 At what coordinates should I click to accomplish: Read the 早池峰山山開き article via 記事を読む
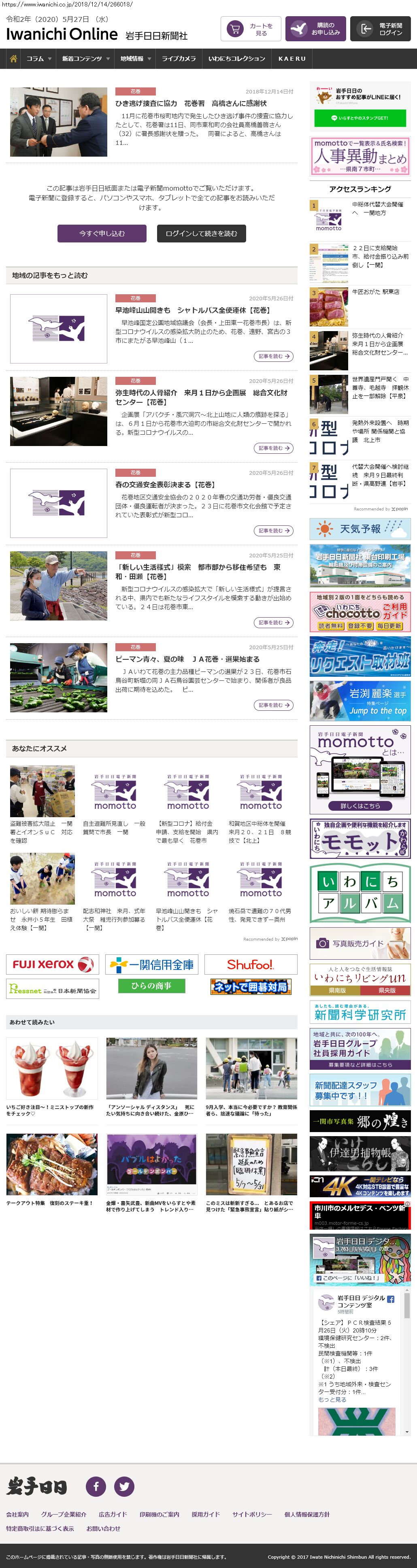273,356
